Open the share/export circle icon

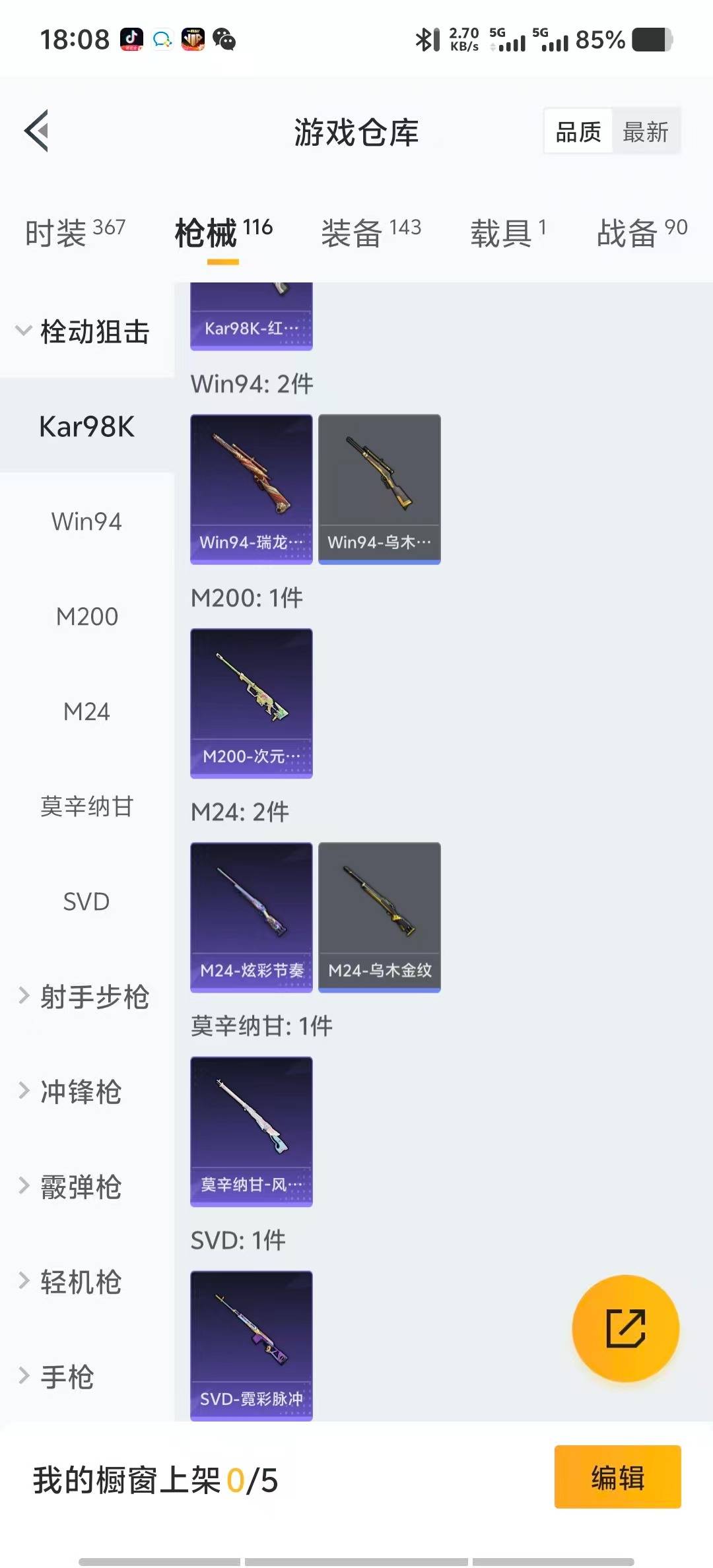pyautogui.click(x=624, y=1328)
